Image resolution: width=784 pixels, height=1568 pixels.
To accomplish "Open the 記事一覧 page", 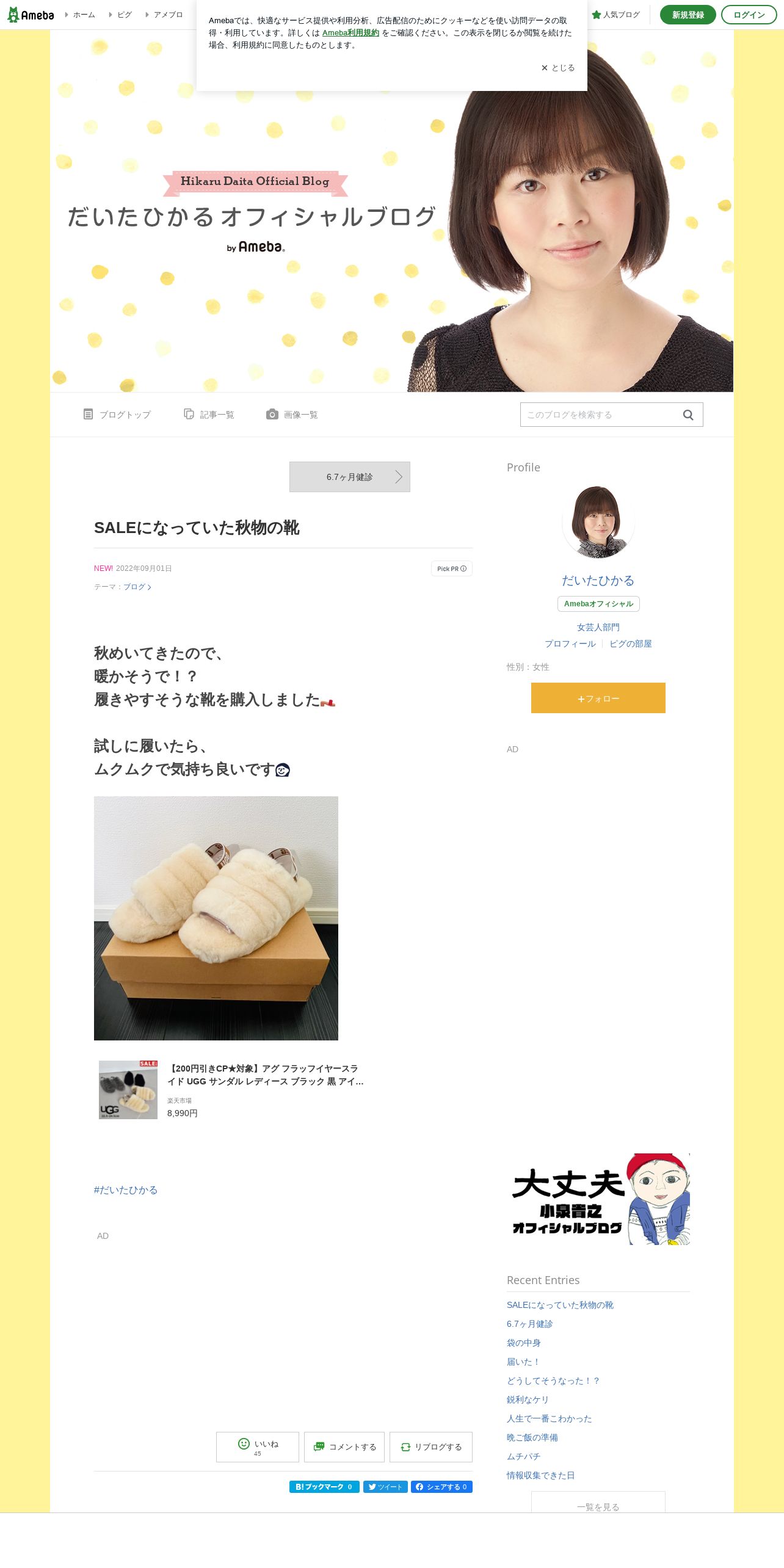I will [x=209, y=415].
